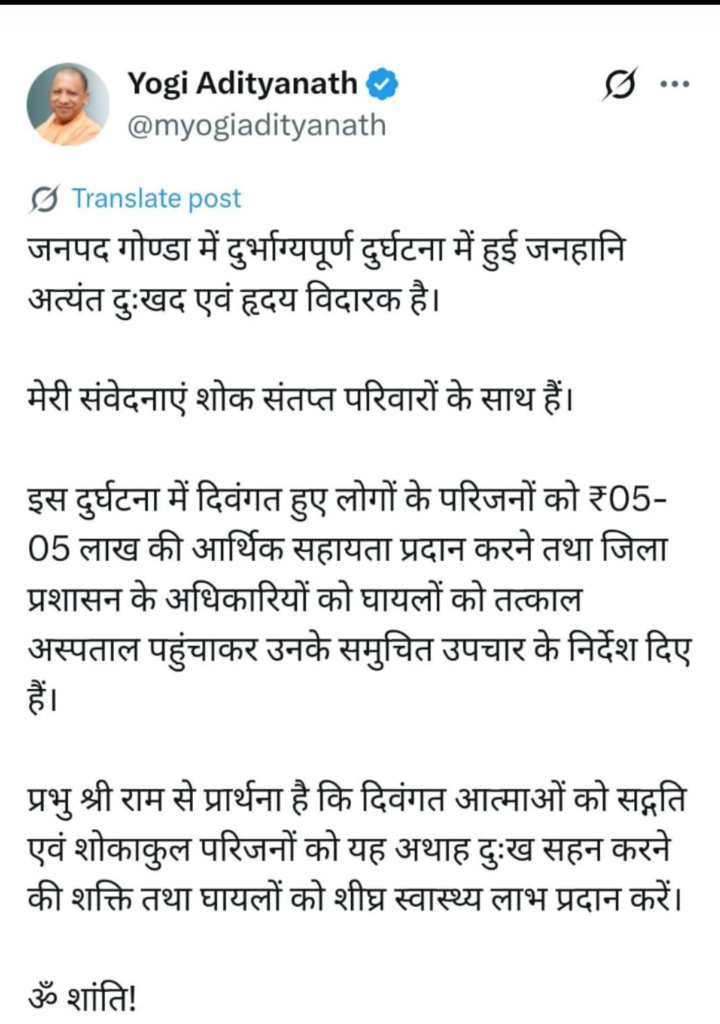This screenshot has height=1024, width=720.
Task: Open the @myogiadityanath handle
Action: [255, 126]
